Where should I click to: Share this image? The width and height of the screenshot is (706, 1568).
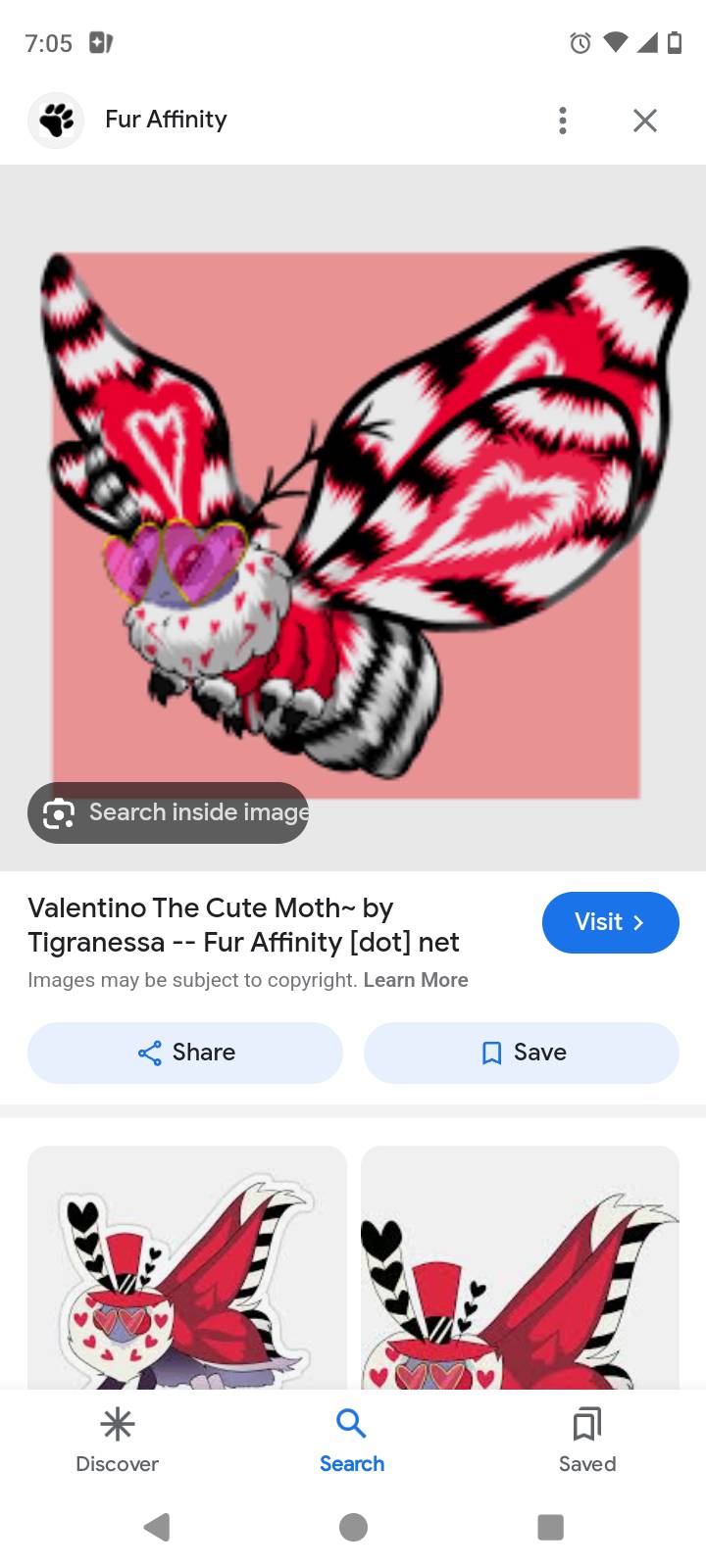[x=185, y=1053]
